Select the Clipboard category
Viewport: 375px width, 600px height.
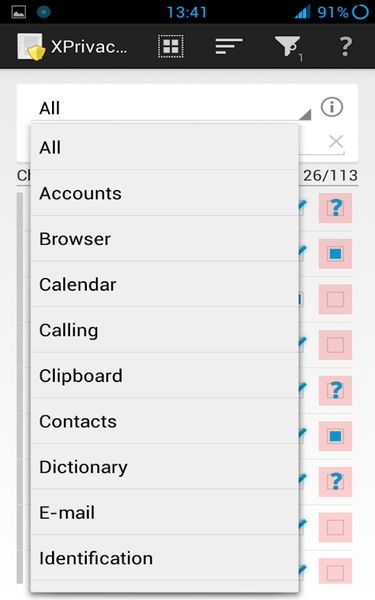point(165,375)
